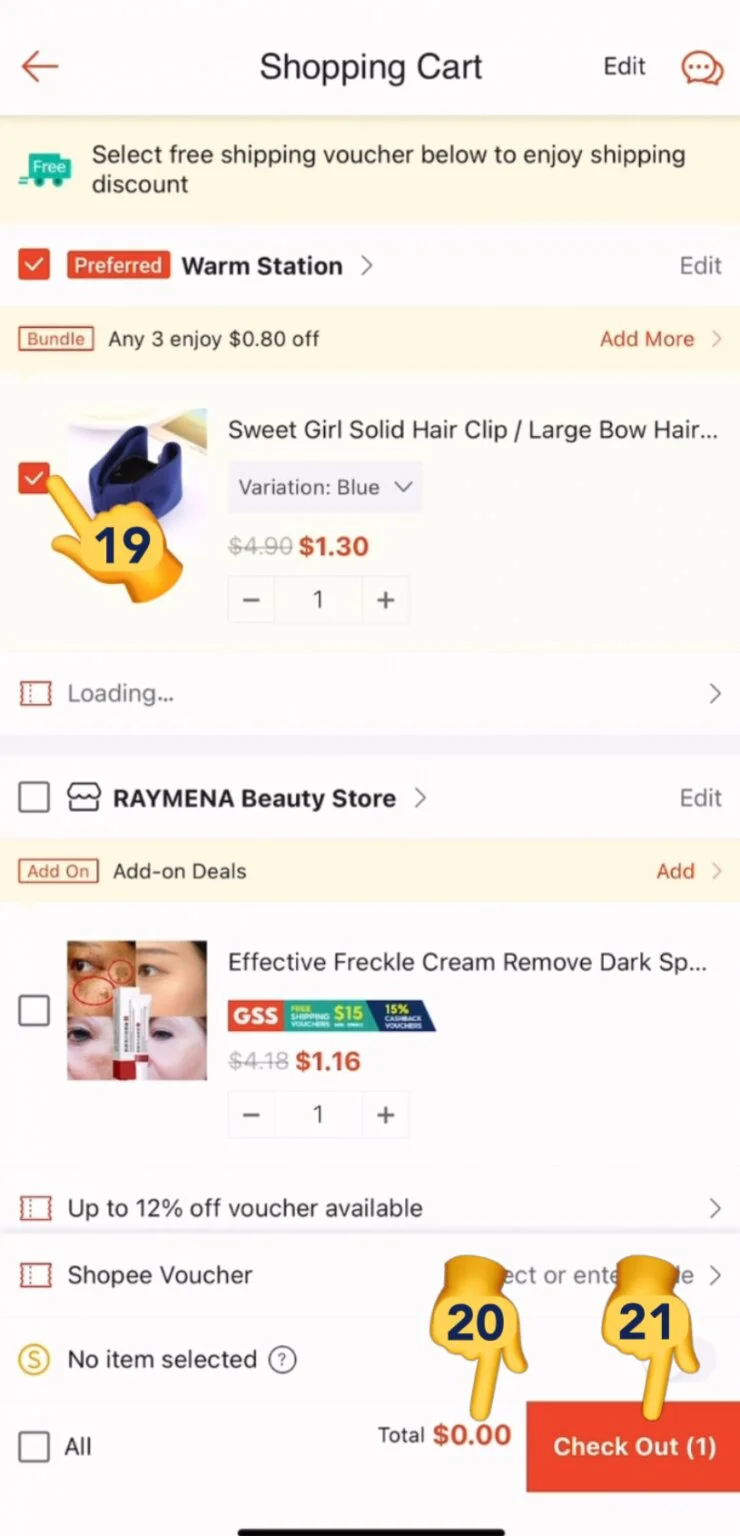
Task: Toggle the Warm Station shop checkbox
Action: click(x=34, y=265)
